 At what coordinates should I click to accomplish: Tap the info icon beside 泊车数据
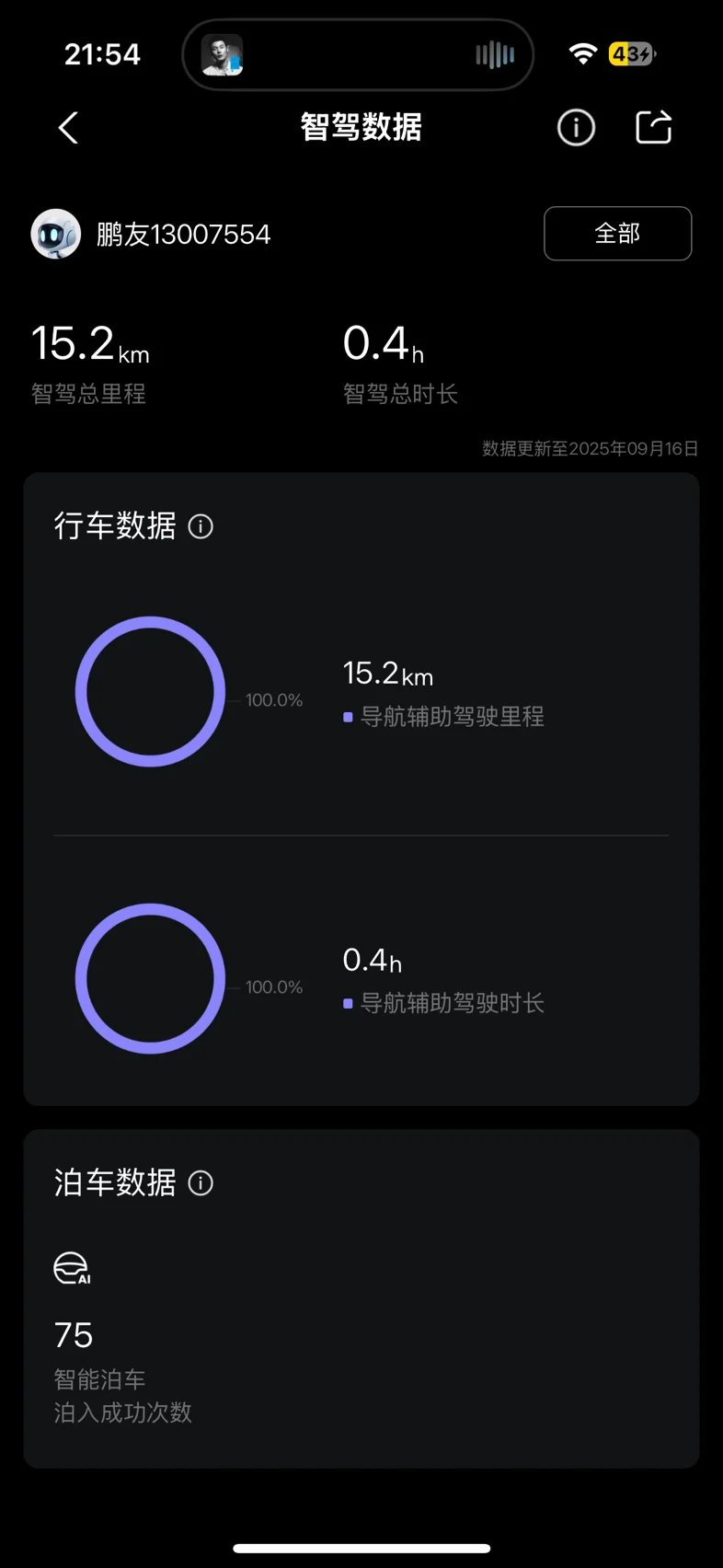[x=201, y=1182]
